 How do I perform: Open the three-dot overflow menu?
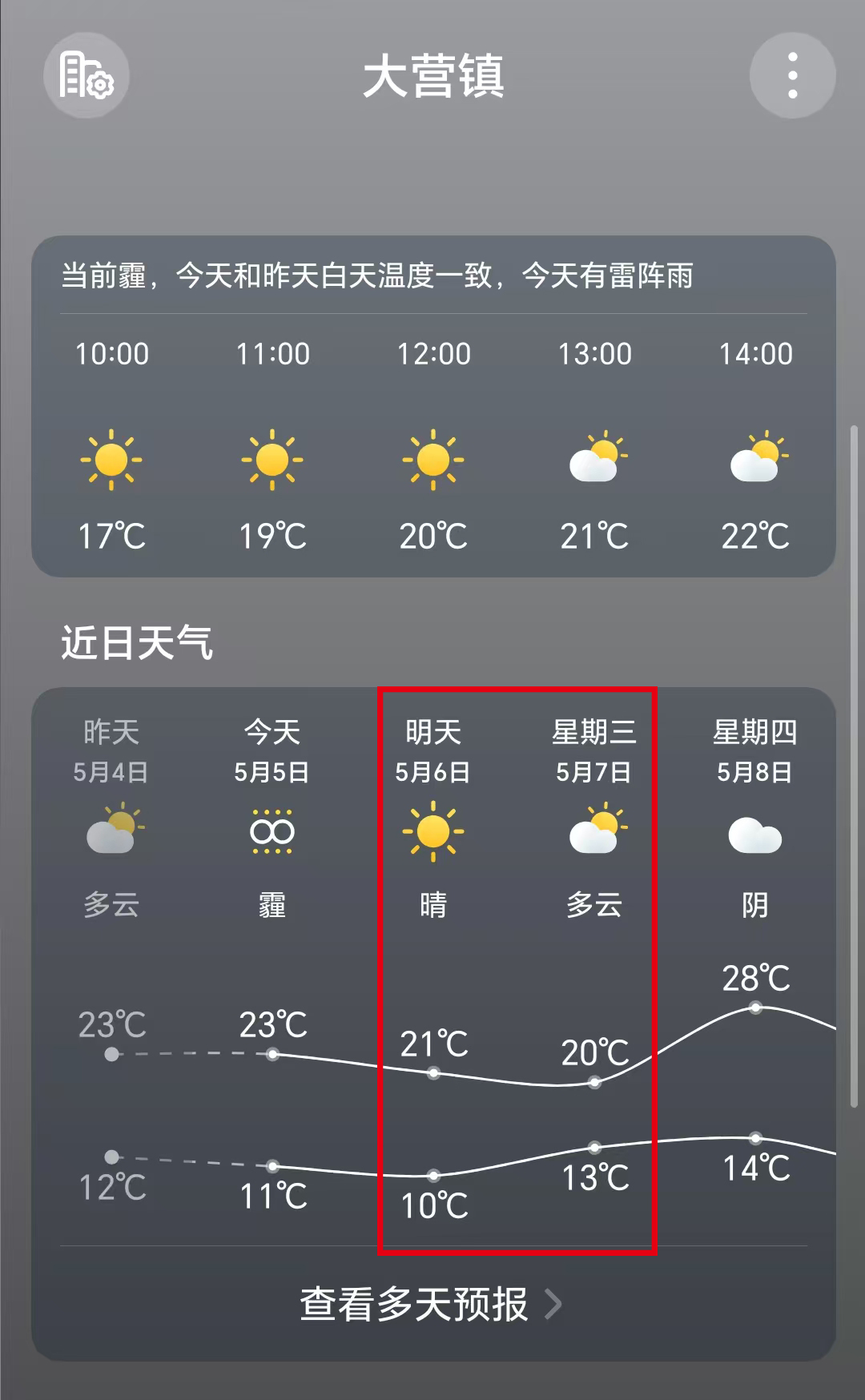coord(792,76)
